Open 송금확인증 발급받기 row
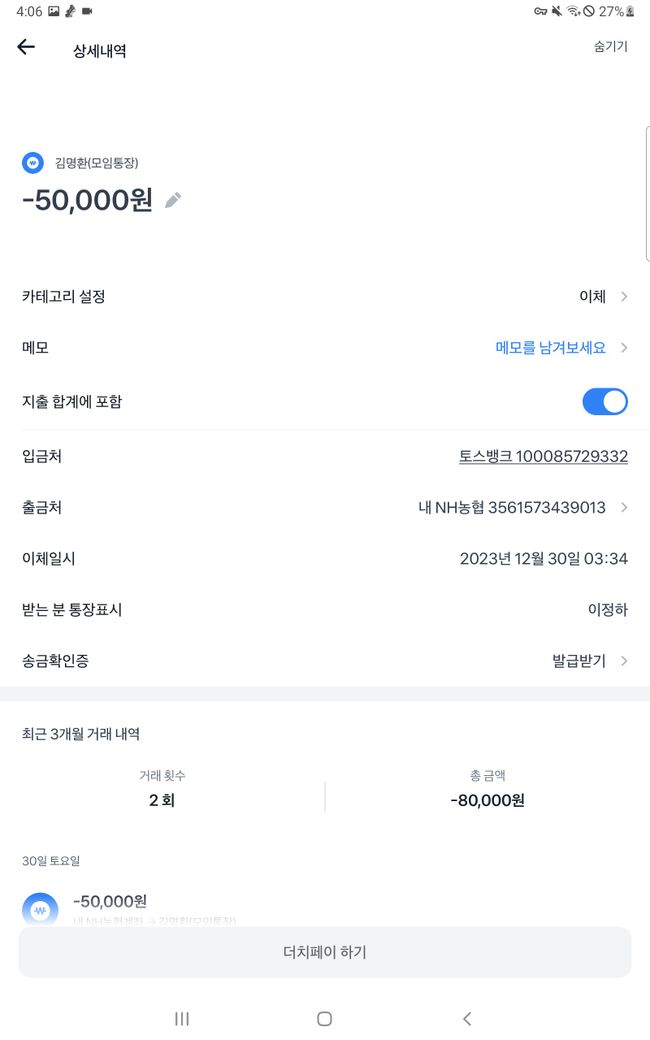The width and height of the screenshot is (650, 1040). (589, 661)
